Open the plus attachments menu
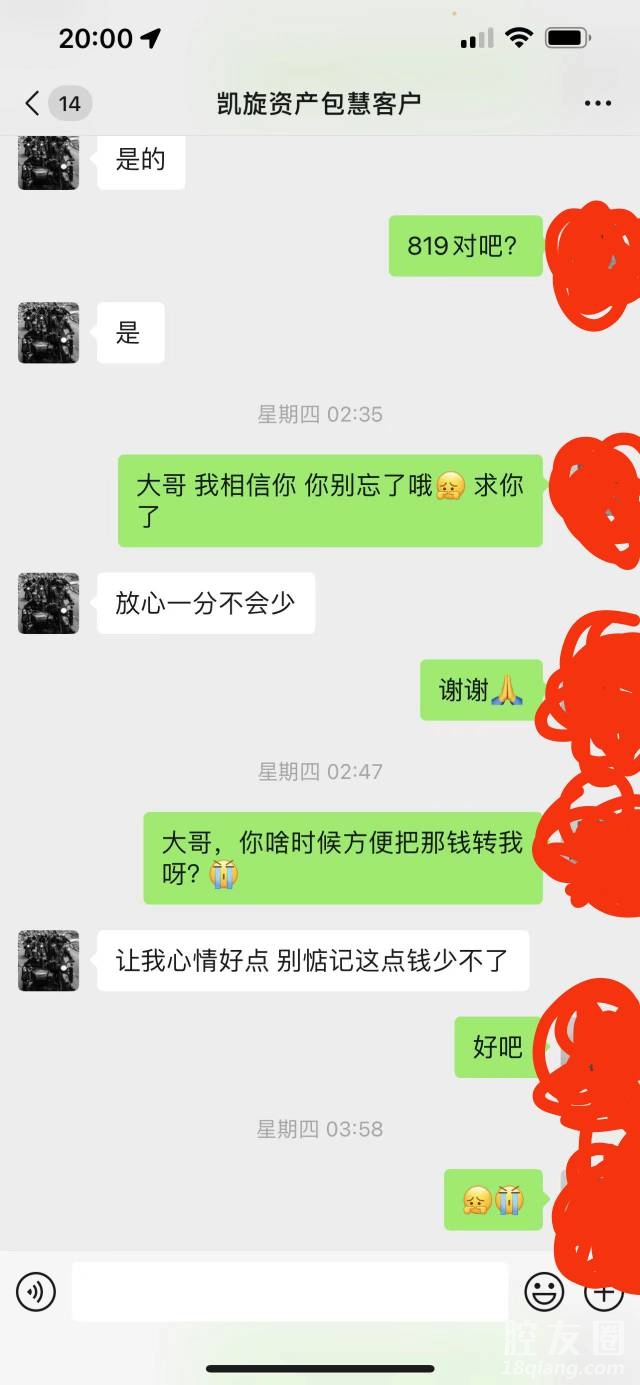Screen dimensions: 640x1385 tap(604, 1292)
